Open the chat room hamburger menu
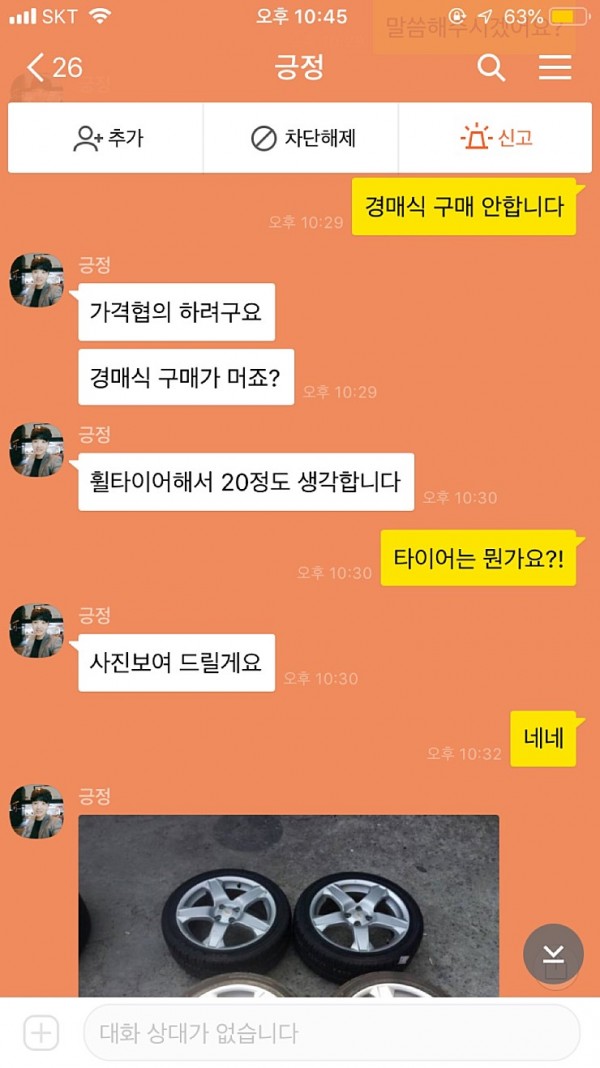 (x=555, y=68)
